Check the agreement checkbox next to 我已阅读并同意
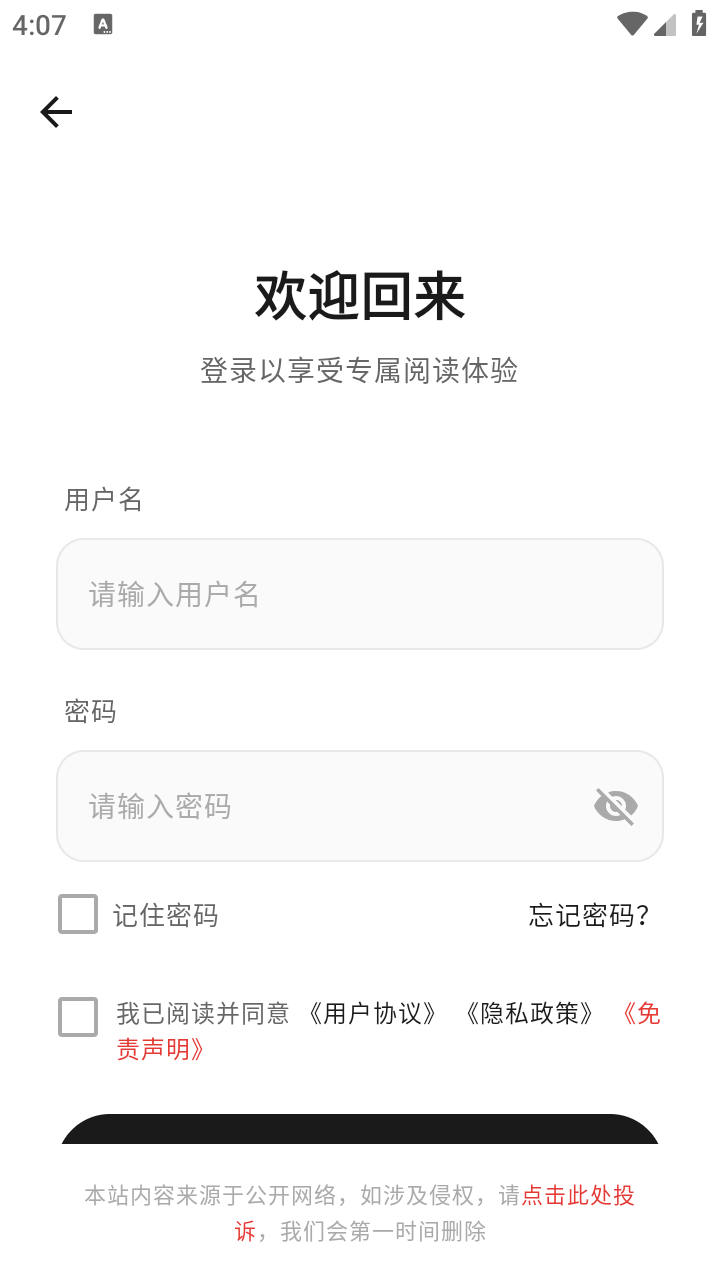This screenshot has width=720, height=1280. click(x=77, y=1017)
